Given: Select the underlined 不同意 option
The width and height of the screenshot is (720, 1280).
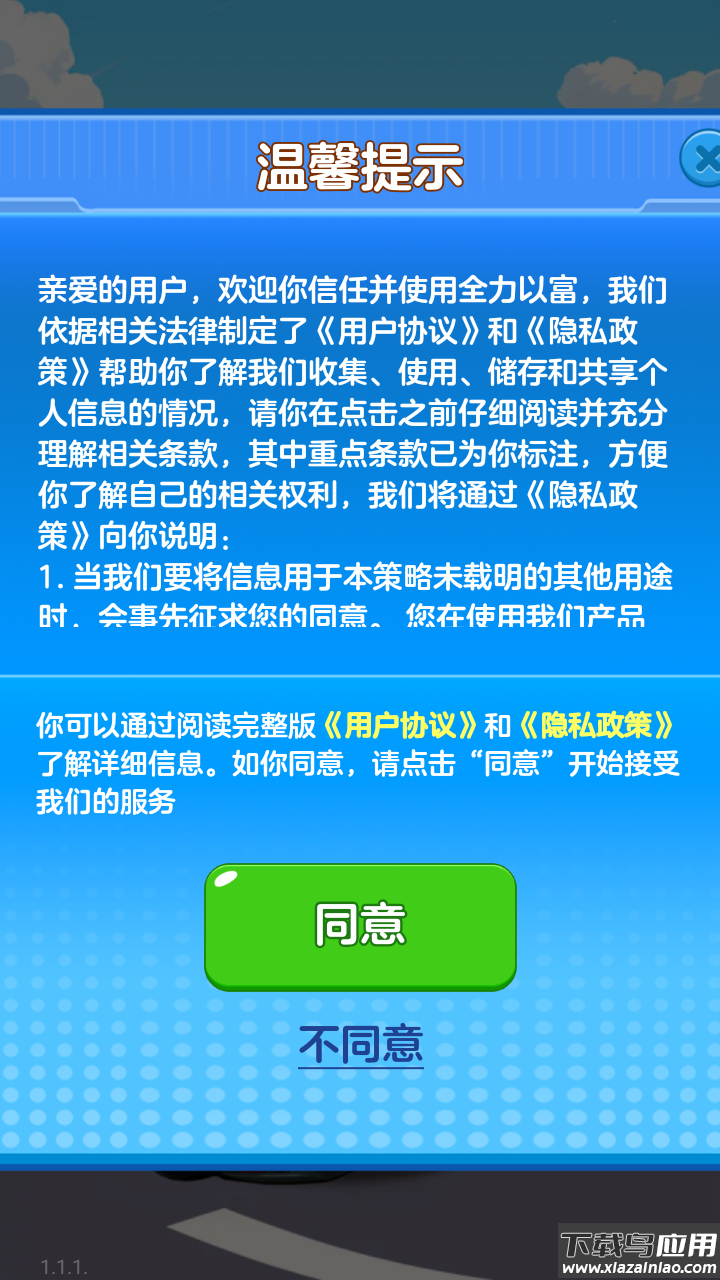Looking at the screenshot, I should [x=360, y=1046].
